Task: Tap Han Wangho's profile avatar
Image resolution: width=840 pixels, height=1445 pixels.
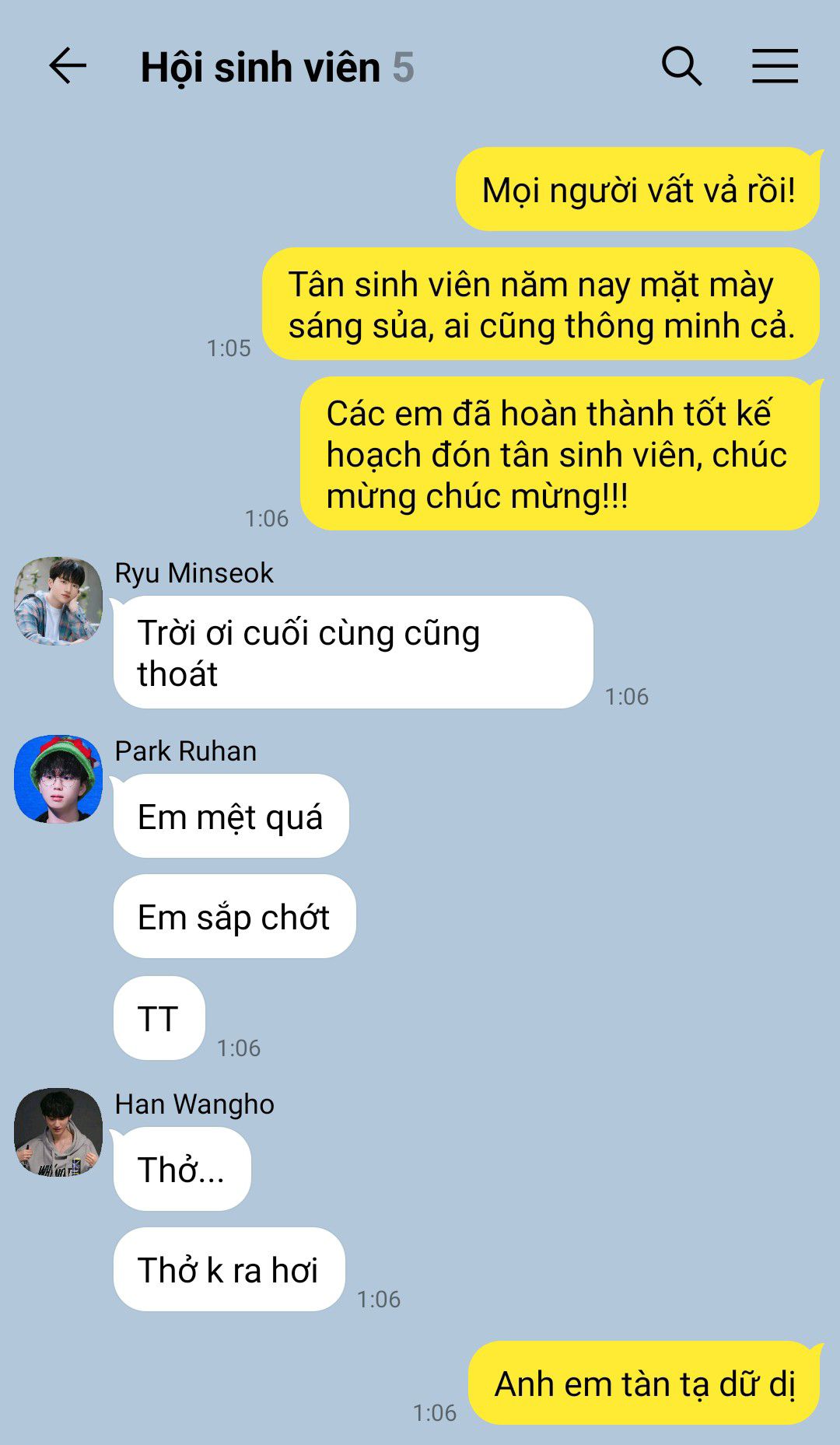Action: coord(58,1132)
